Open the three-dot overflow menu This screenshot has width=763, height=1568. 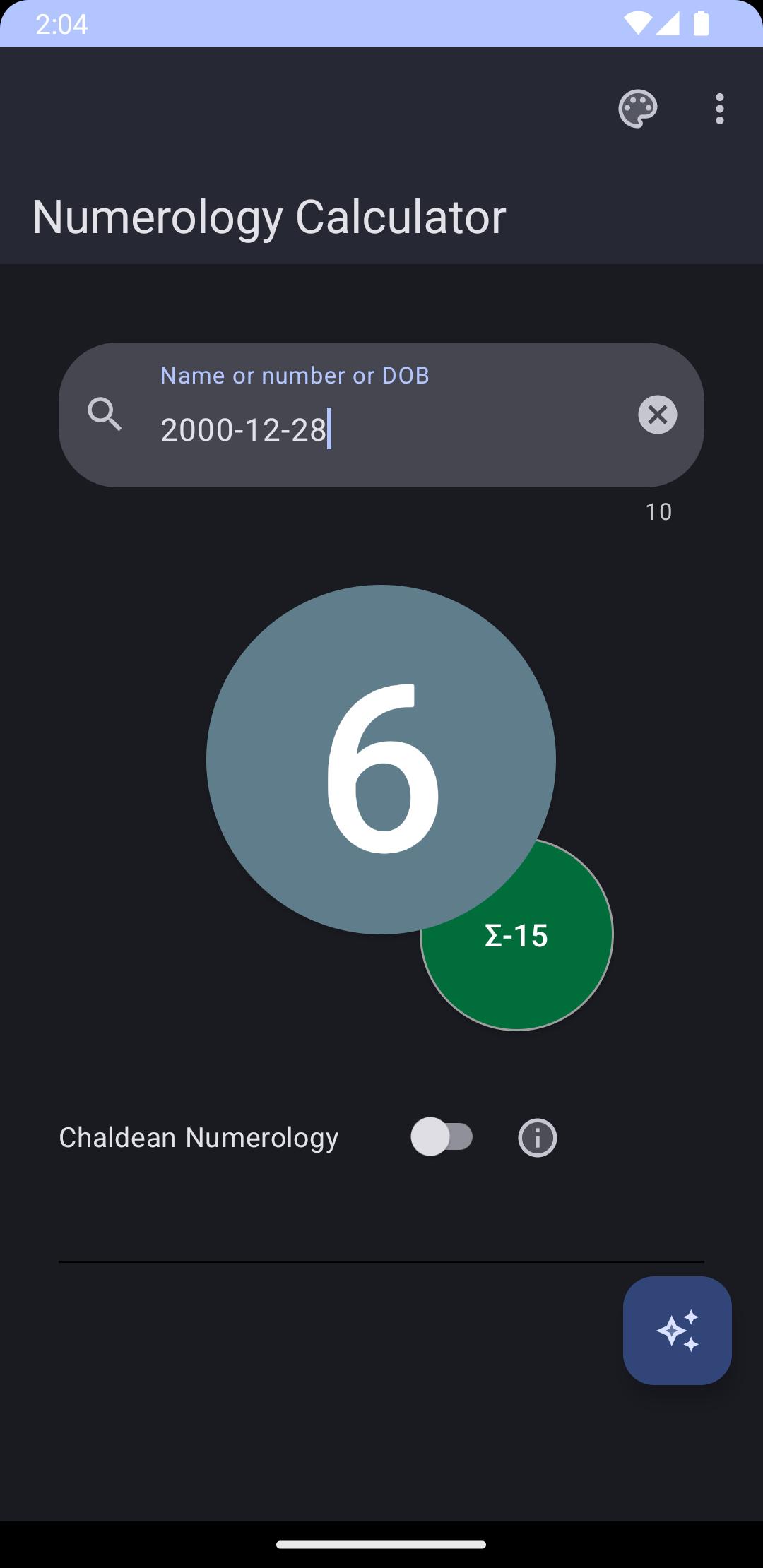719,109
